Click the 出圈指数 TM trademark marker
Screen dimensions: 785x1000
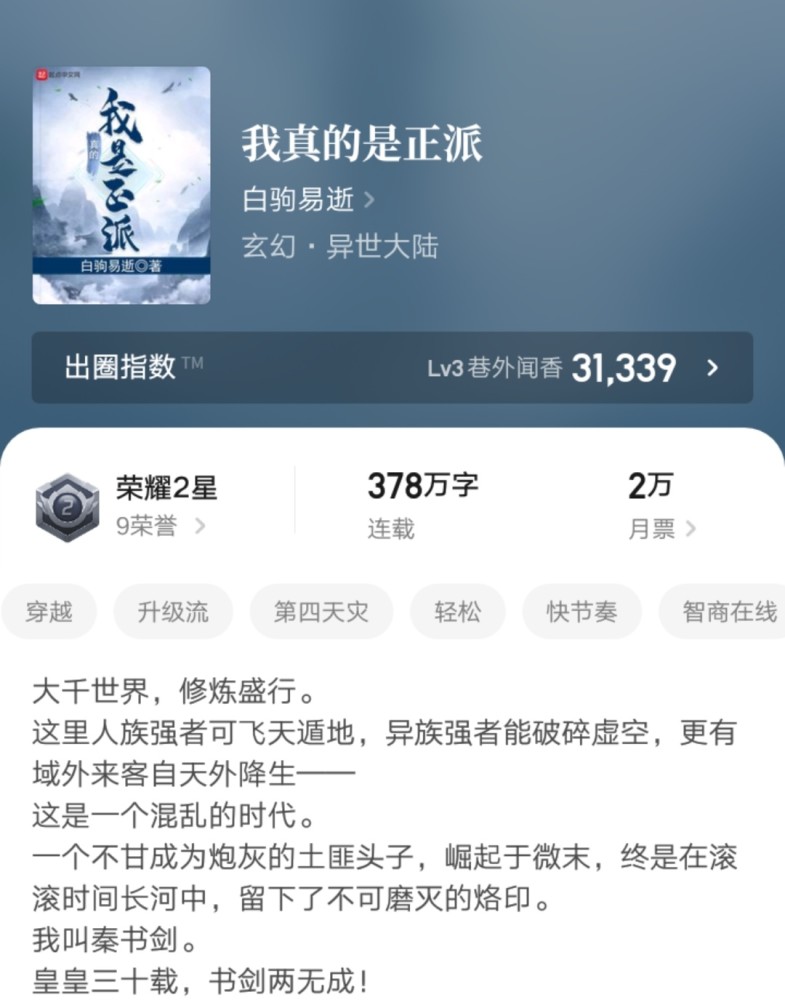point(193,362)
